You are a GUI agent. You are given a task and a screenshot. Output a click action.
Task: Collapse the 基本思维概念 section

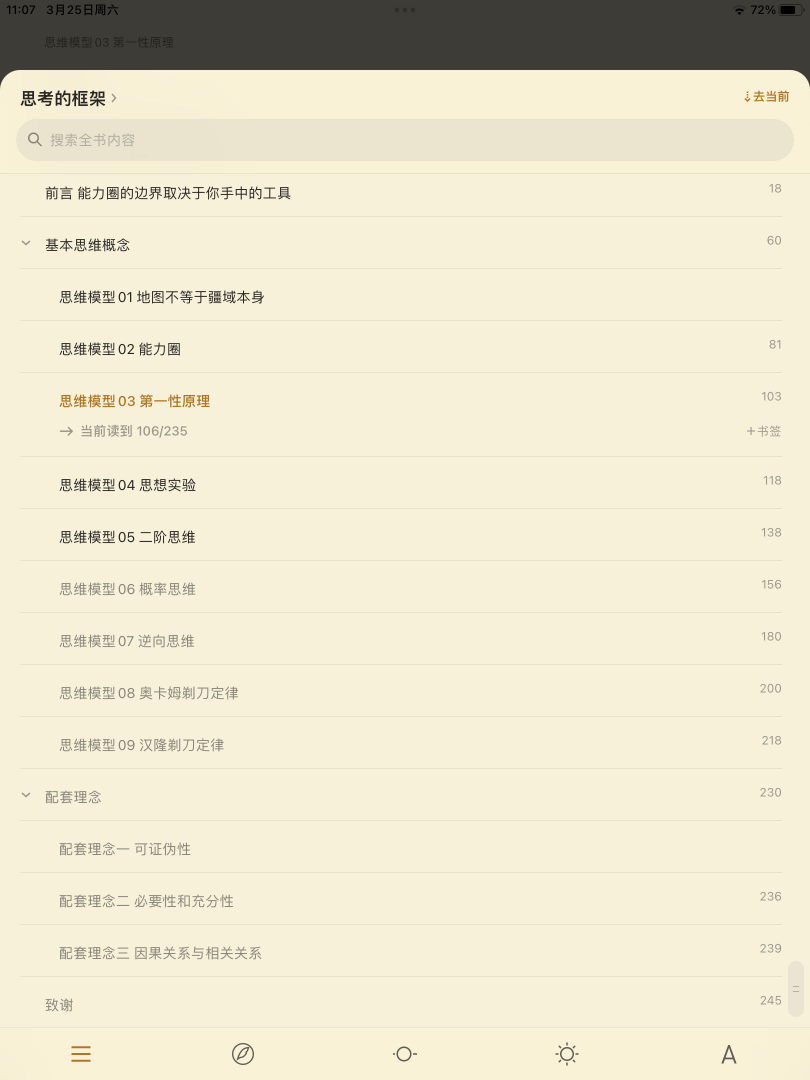tap(26, 244)
